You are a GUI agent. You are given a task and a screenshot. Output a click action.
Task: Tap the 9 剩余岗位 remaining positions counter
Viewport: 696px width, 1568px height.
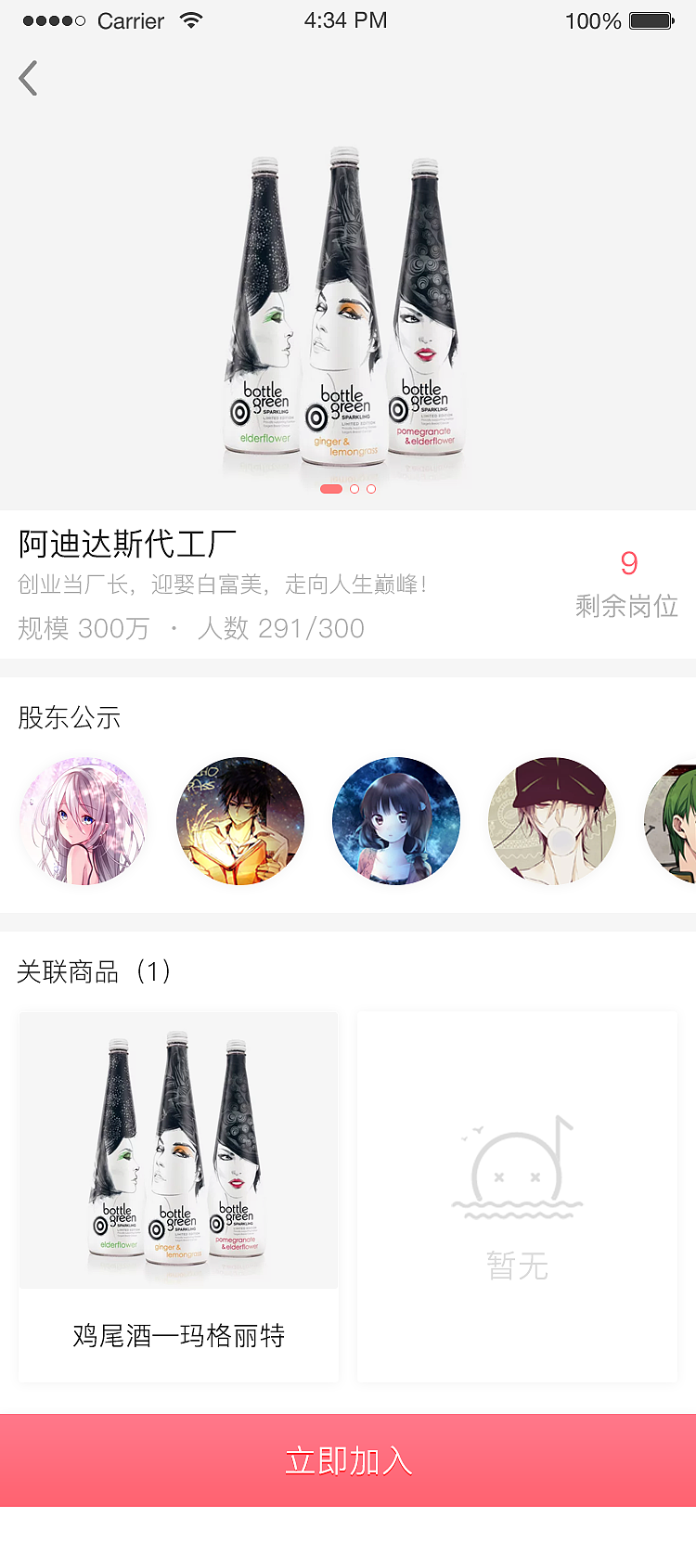point(627,583)
